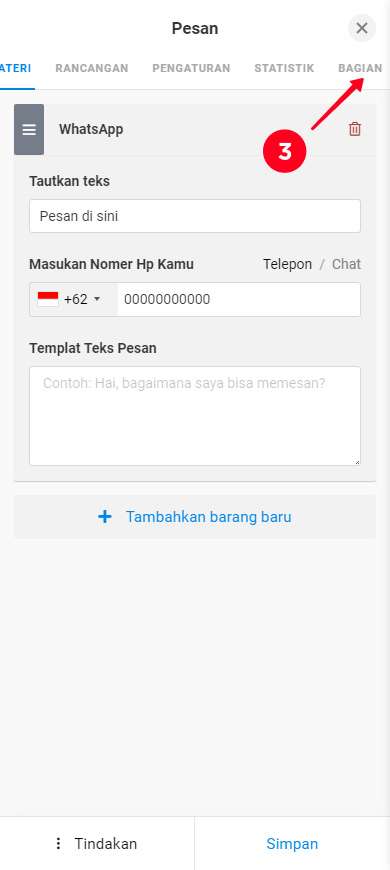Open the Tindakan actions menu

[97, 844]
